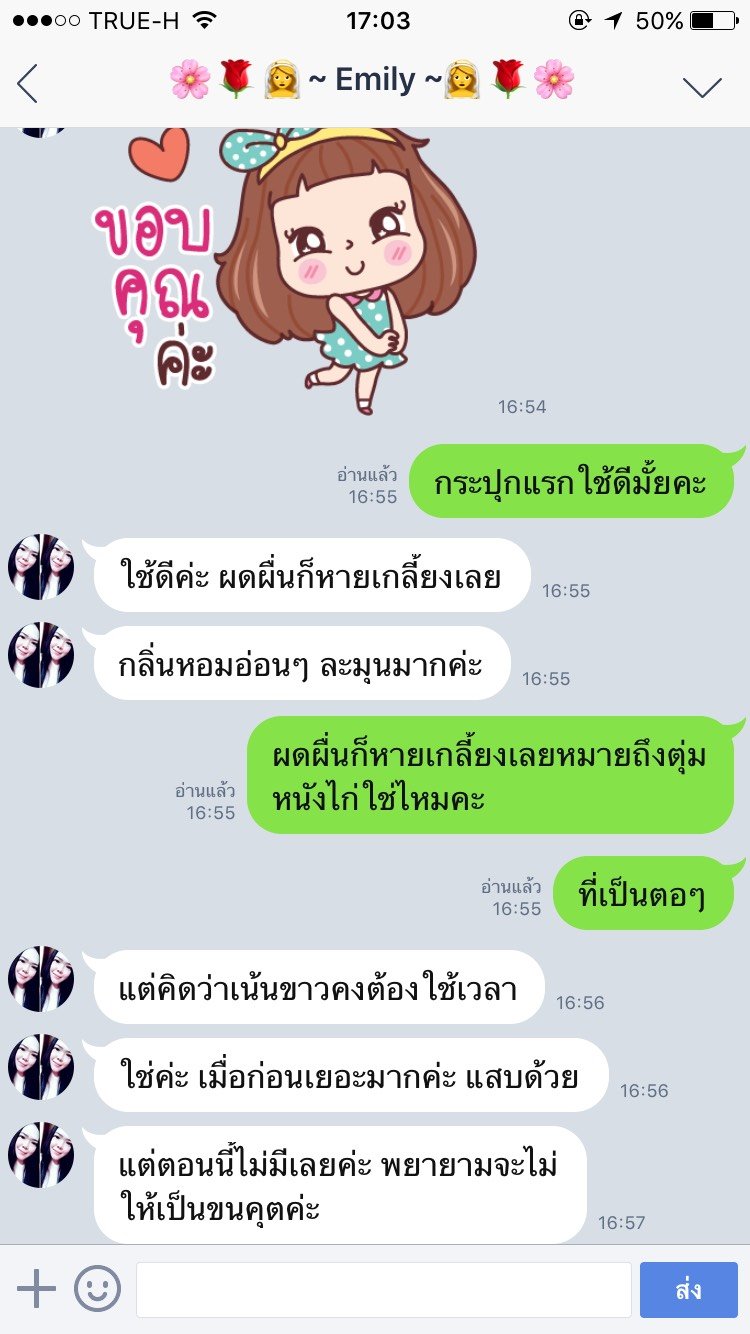Go back to the chat list
This screenshot has height=1334, width=750.
(x=27, y=84)
